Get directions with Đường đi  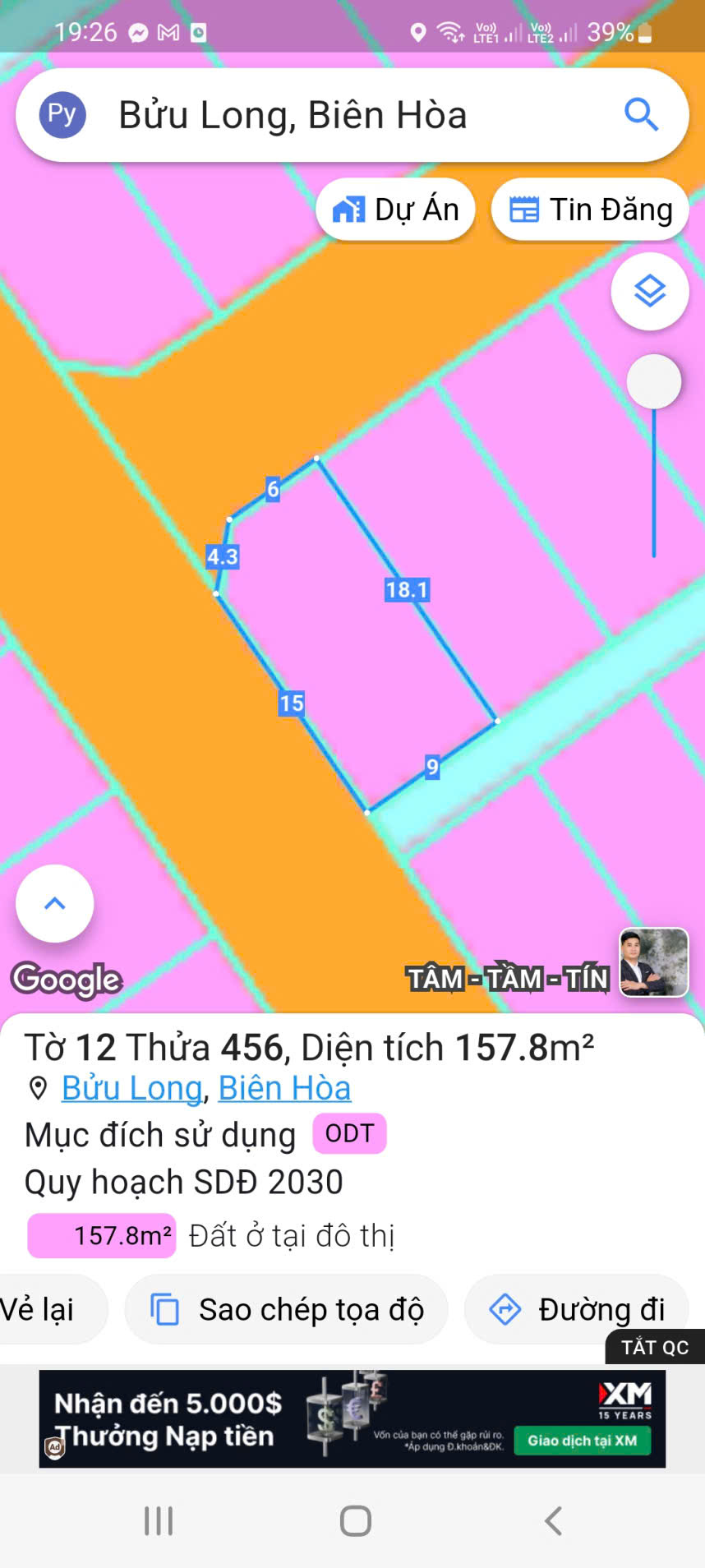(577, 1309)
